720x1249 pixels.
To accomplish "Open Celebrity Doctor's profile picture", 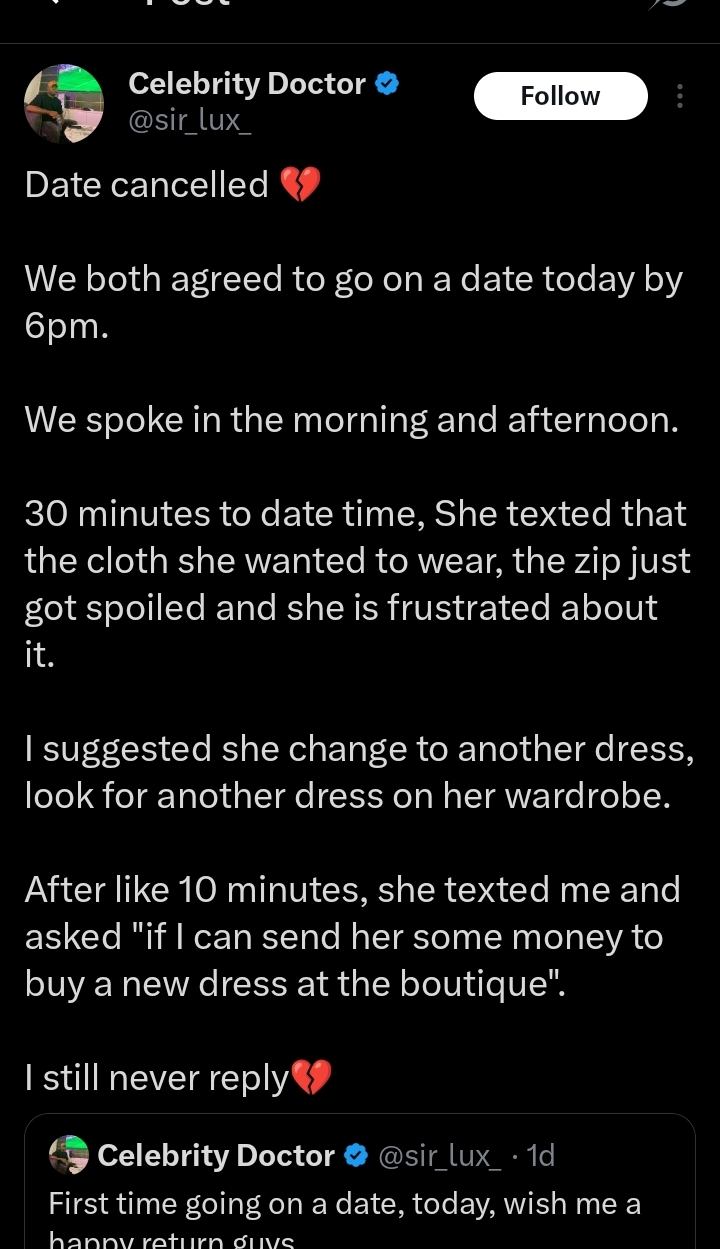I will [64, 103].
